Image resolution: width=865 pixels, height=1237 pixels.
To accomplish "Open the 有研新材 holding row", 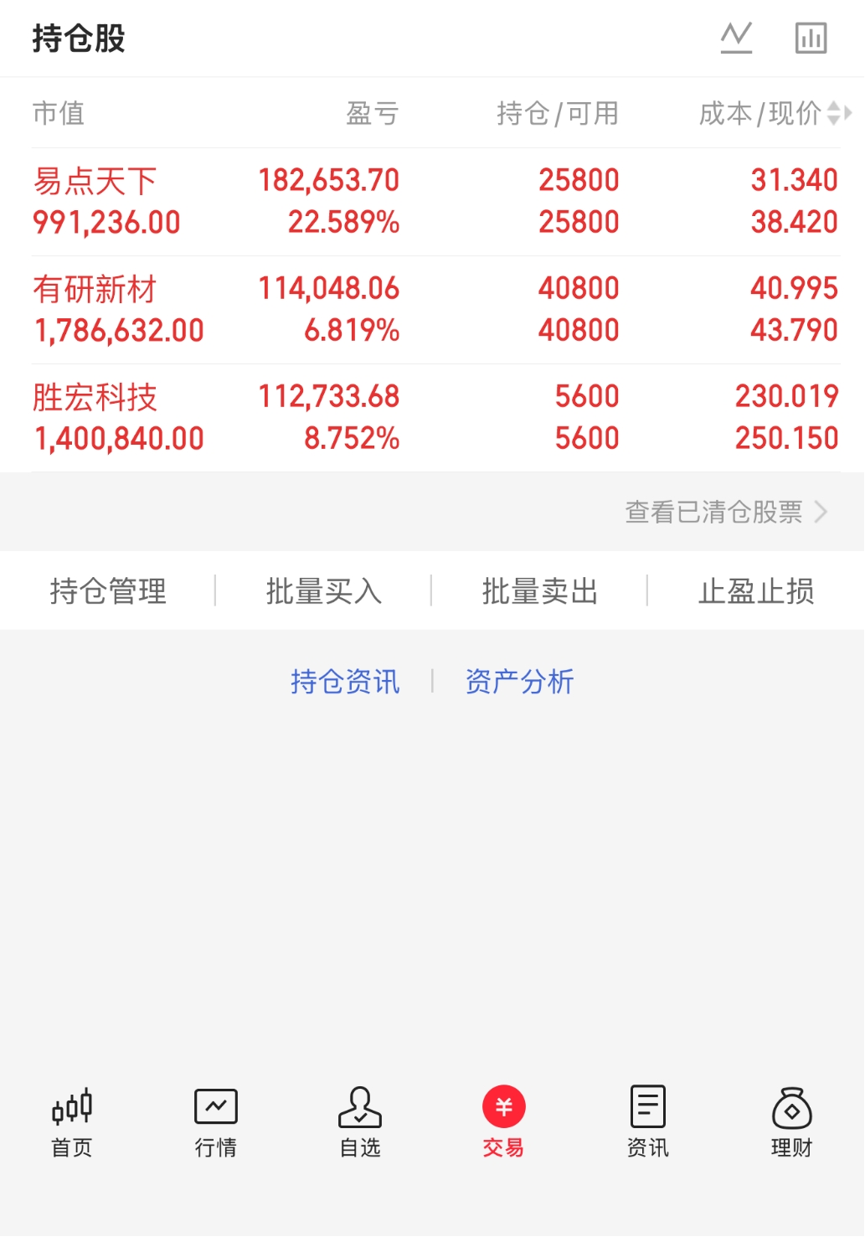I will coord(432,310).
